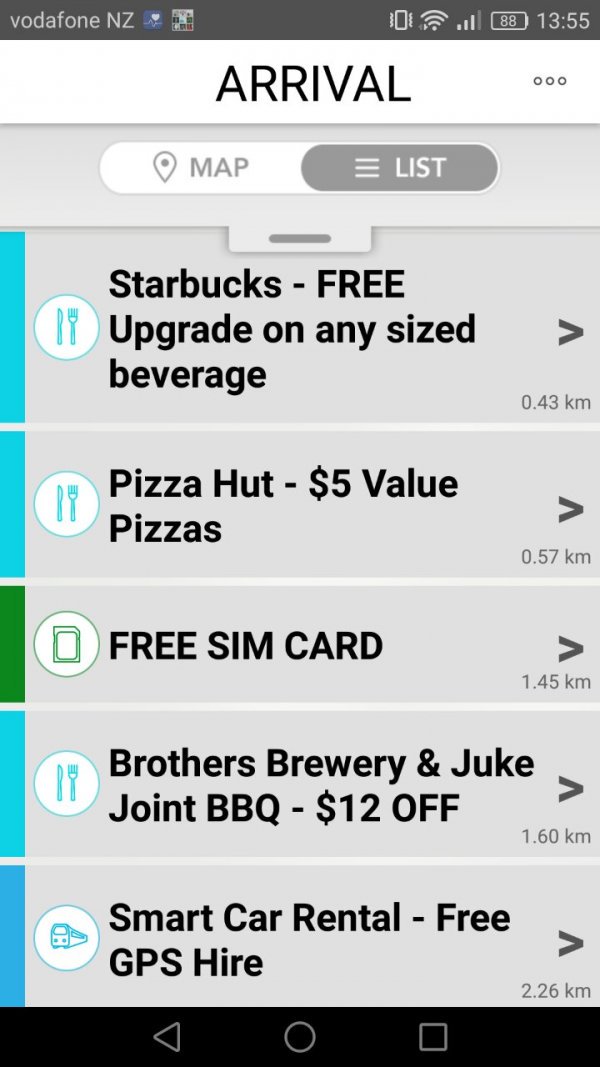Viewport: 600px width, 1067px height.
Task: View the Pizza Hut $5 Value Pizzas deal
Action: point(300,504)
